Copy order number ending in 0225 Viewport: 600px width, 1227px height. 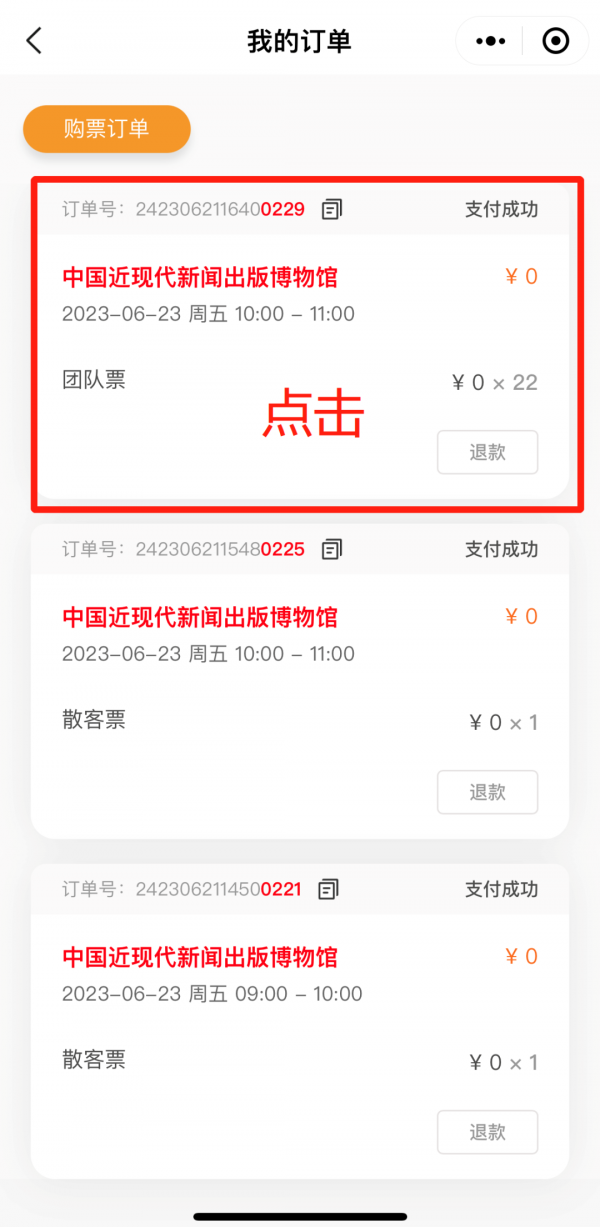click(331, 549)
